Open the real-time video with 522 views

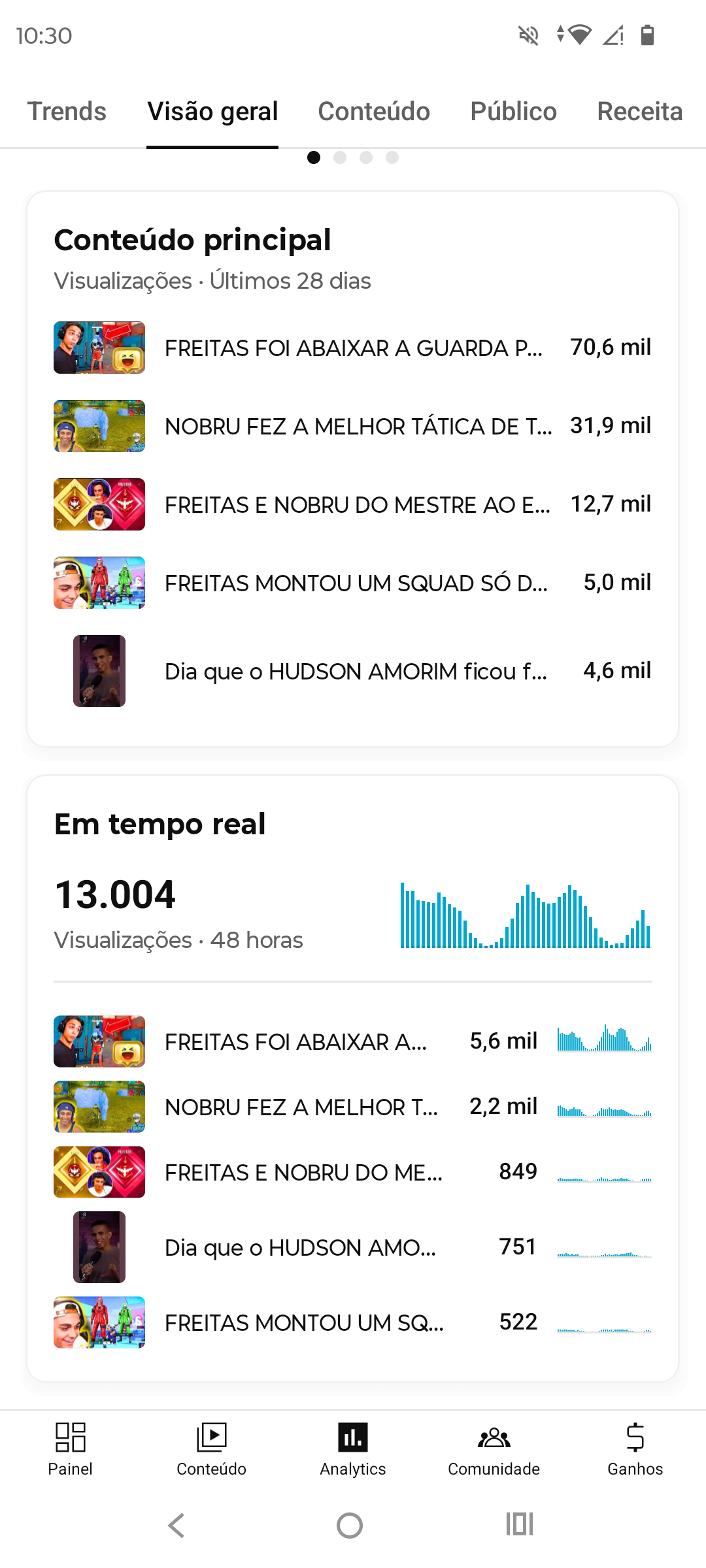click(353, 1322)
